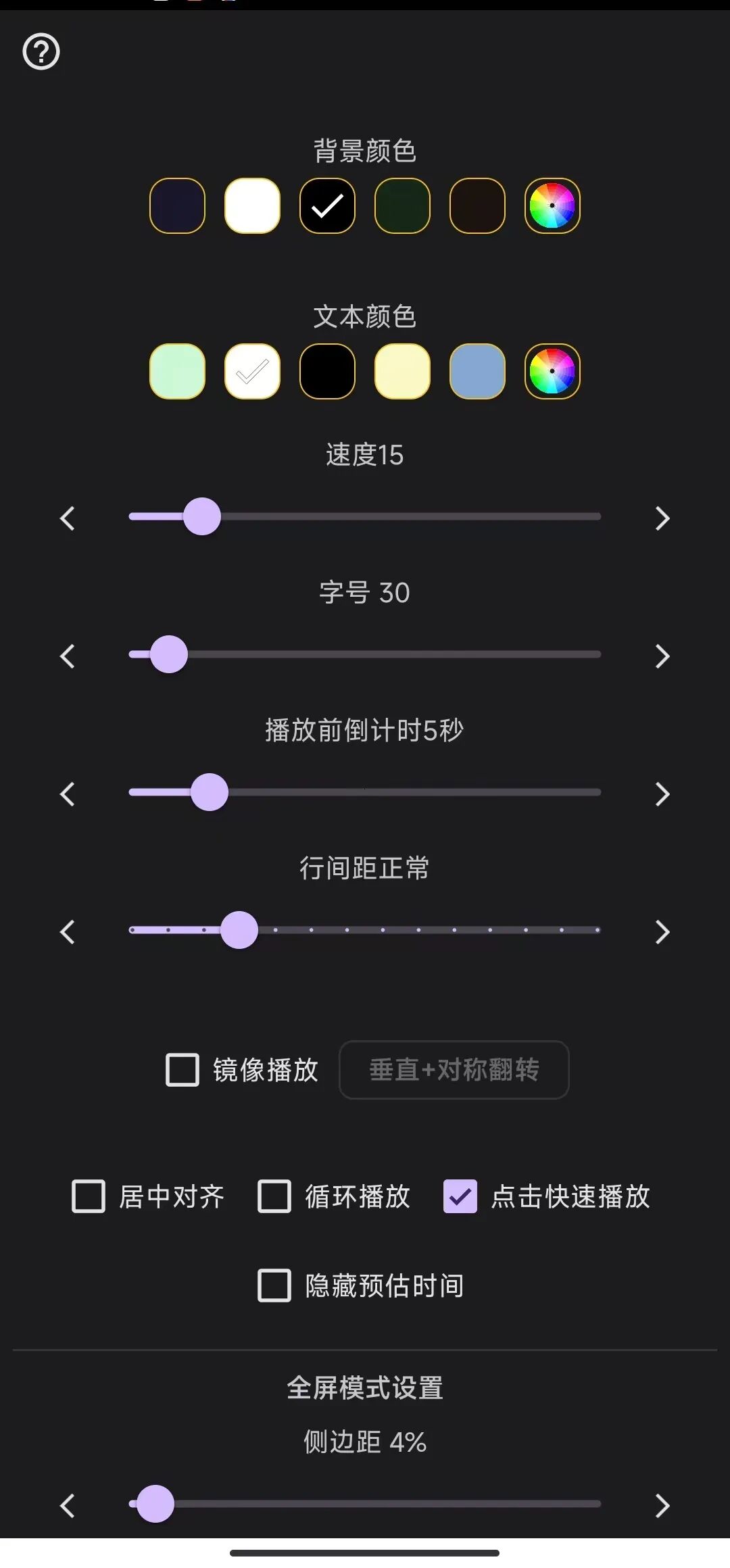Enable the 居中对齐 checkbox
The height and width of the screenshot is (1568, 730).
click(87, 1196)
